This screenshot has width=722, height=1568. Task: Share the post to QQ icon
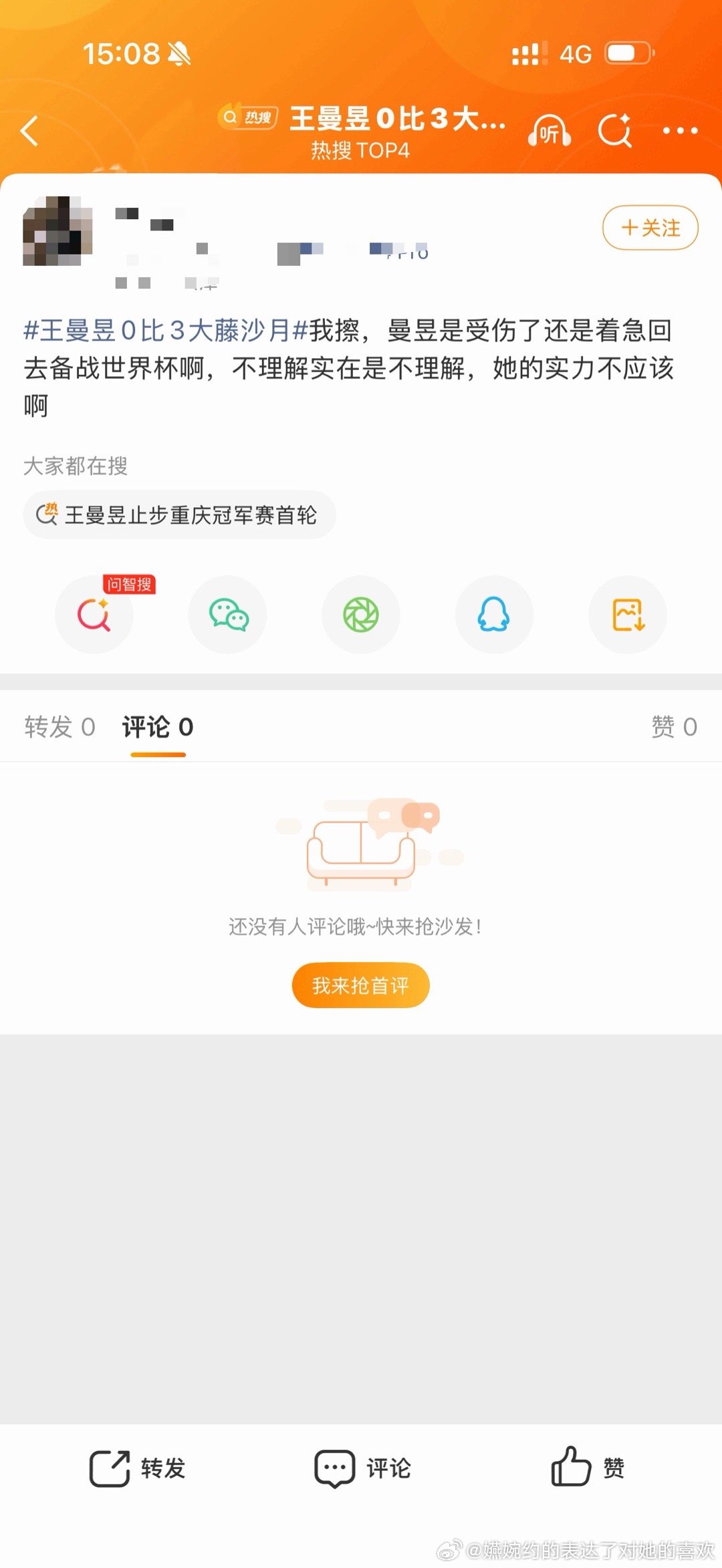(494, 615)
